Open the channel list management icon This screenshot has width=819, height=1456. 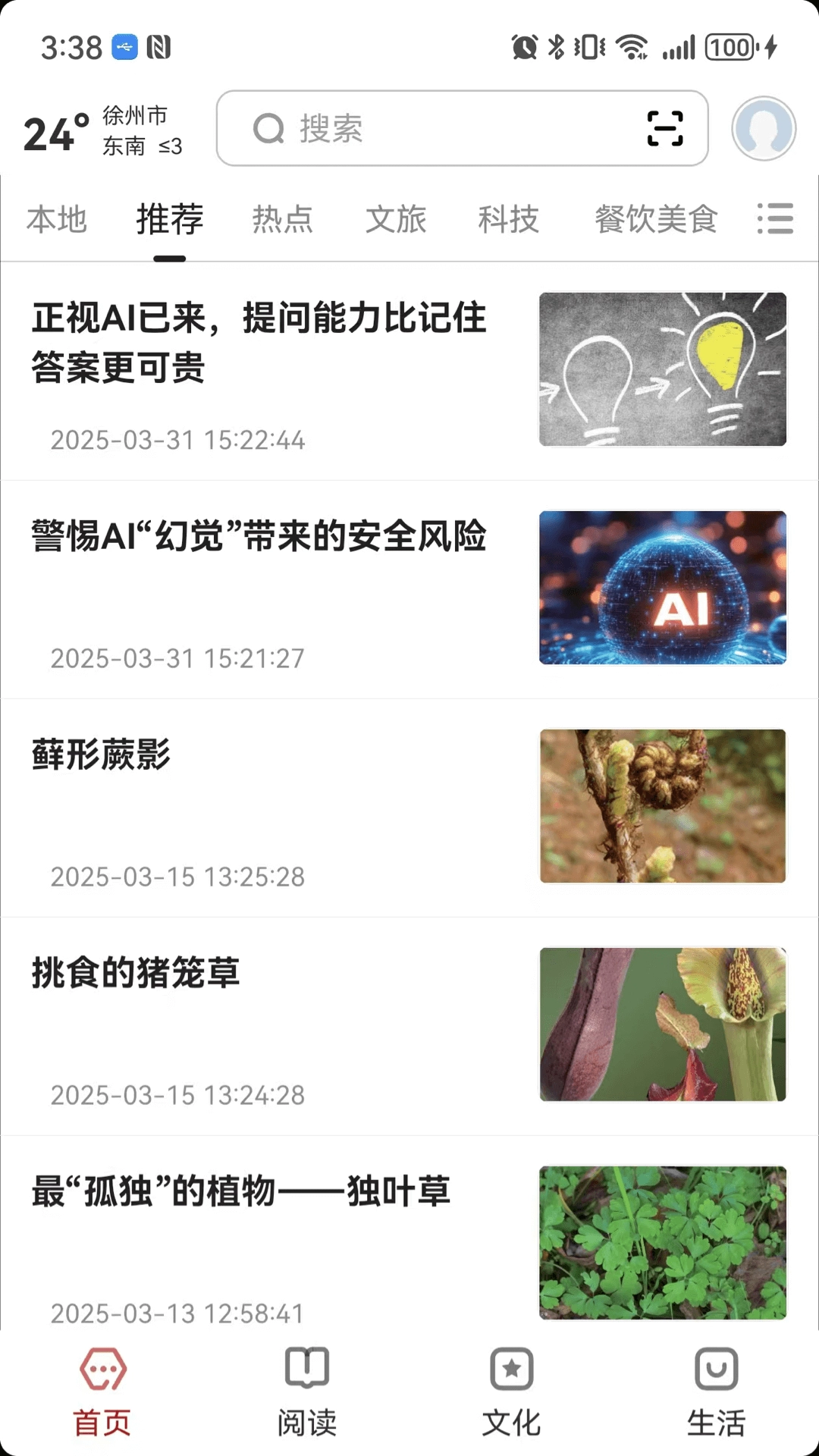[x=775, y=219]
